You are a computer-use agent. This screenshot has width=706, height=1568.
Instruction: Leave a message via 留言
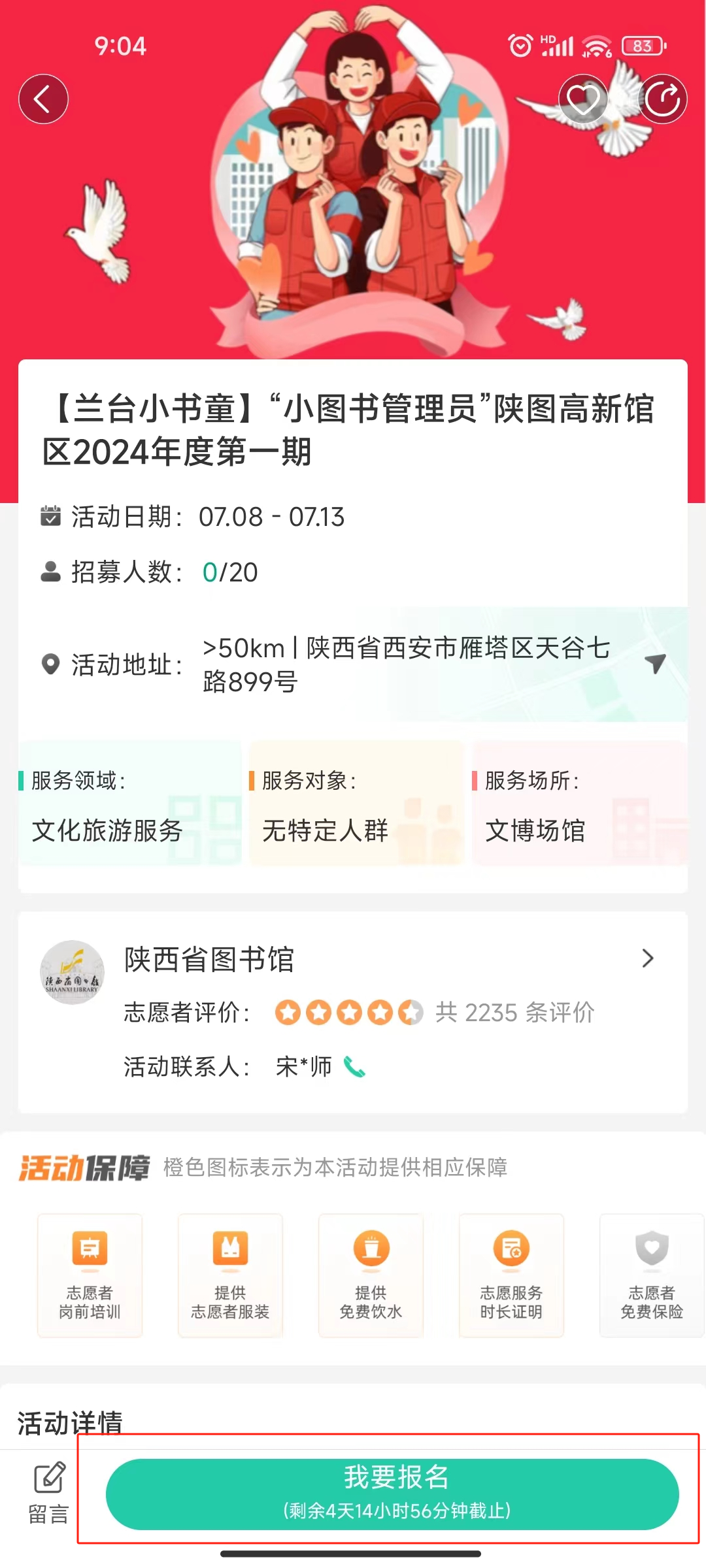click(48, 1493)
